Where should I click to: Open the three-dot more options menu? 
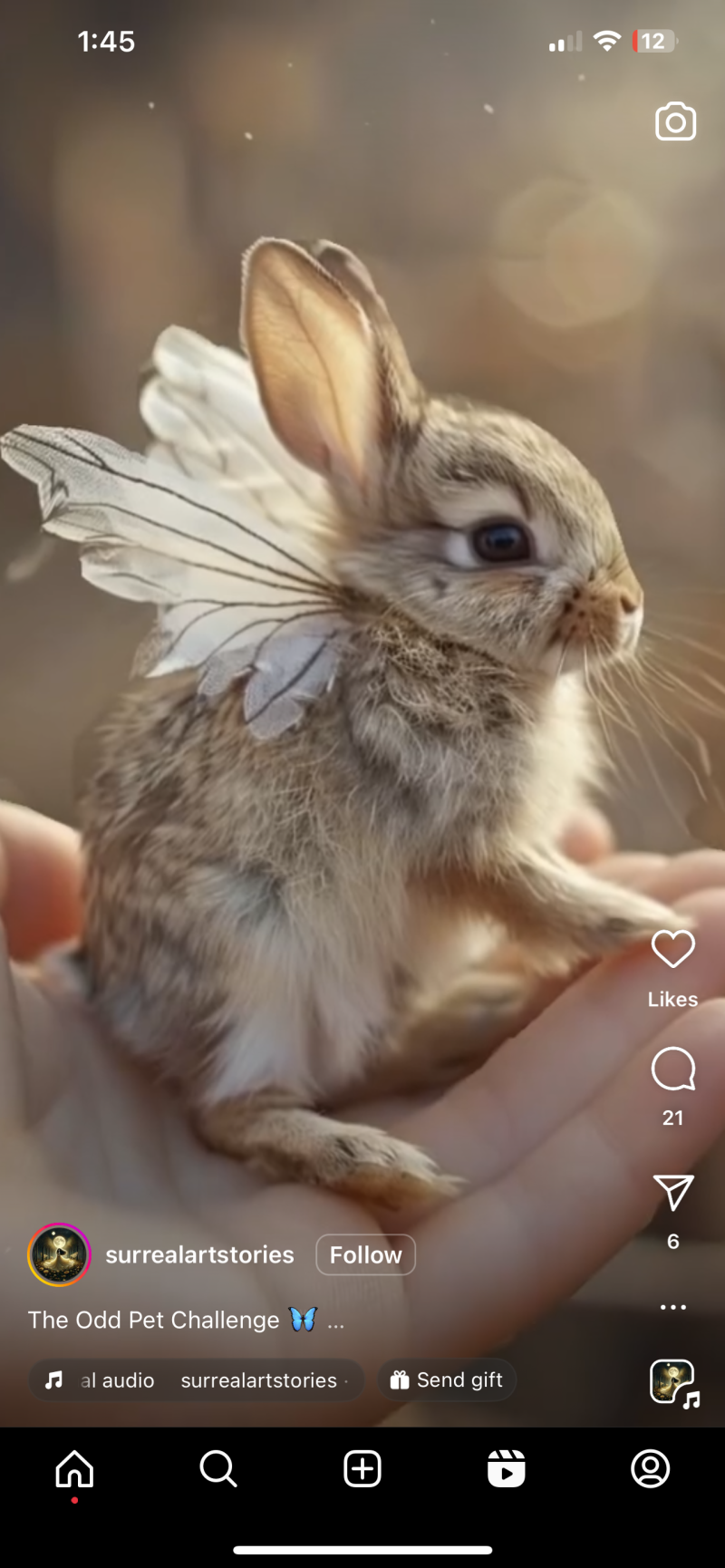672,1307
